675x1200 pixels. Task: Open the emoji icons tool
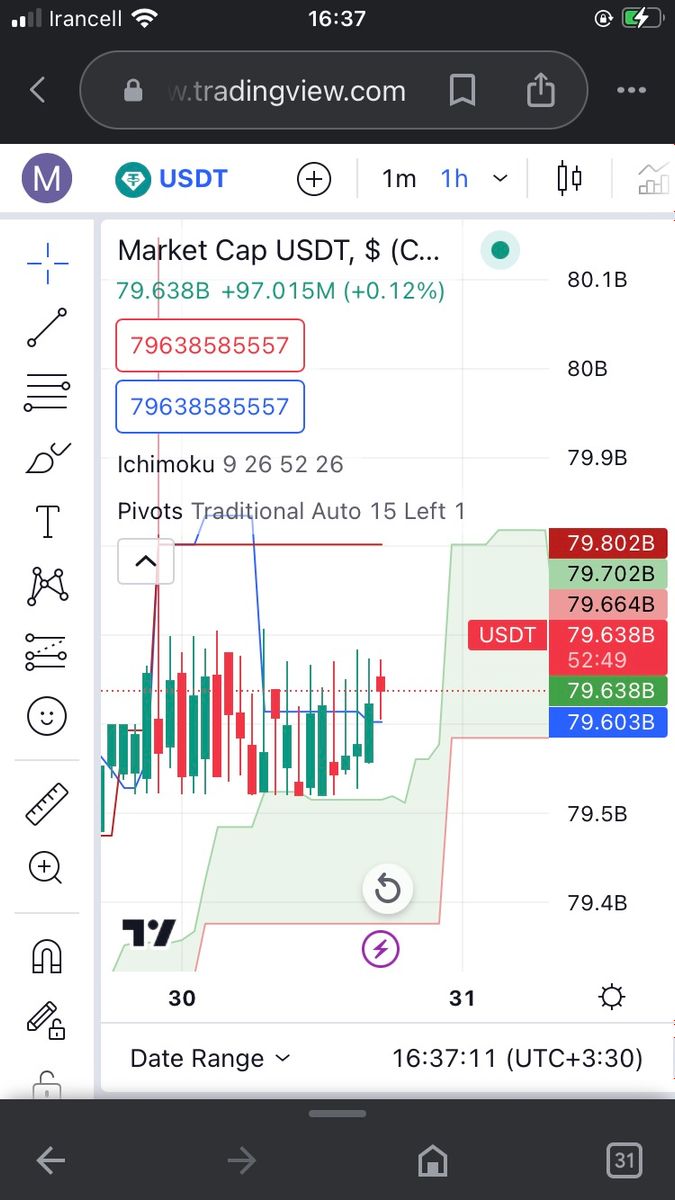point(47,716)
